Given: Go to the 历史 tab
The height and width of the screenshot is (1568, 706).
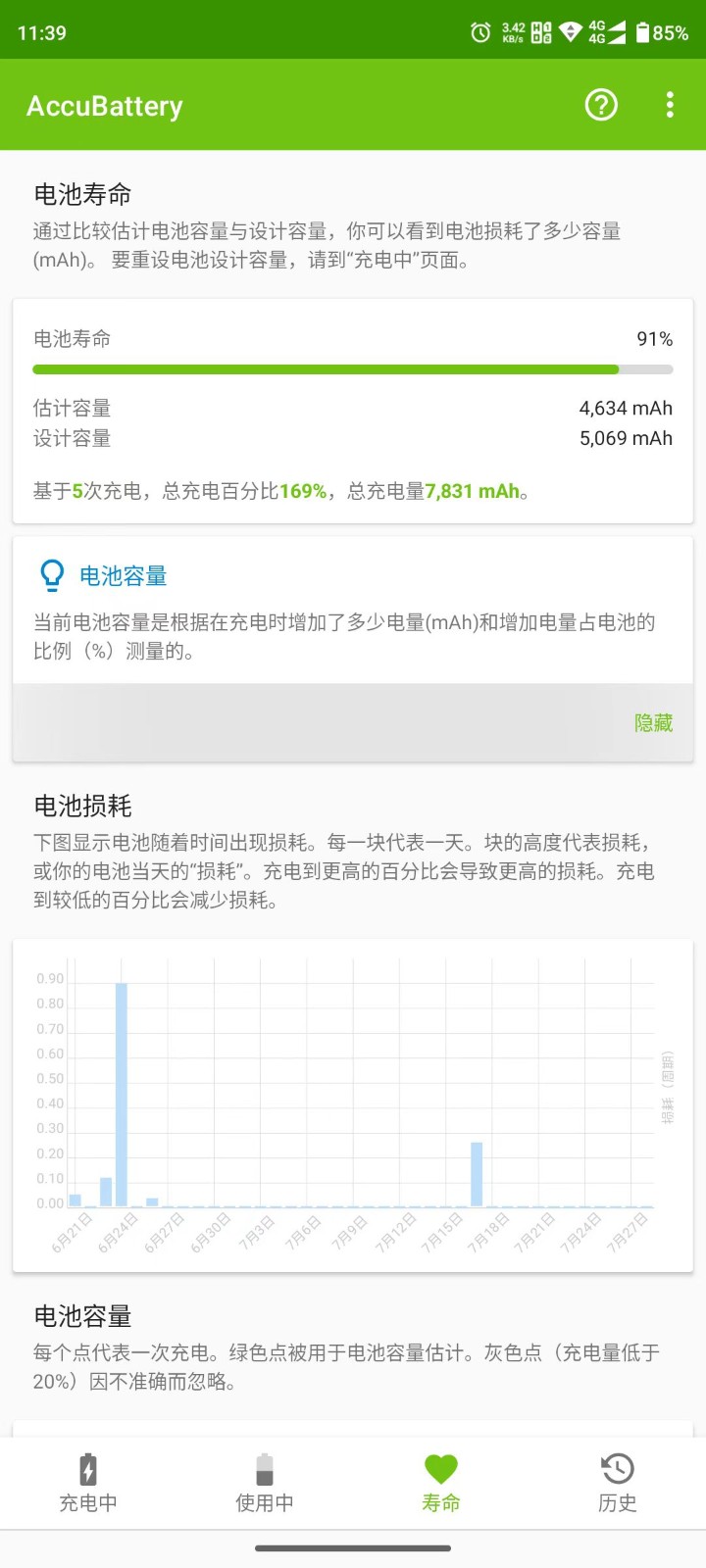Looking at the screenshot, I should point(618,1484).
